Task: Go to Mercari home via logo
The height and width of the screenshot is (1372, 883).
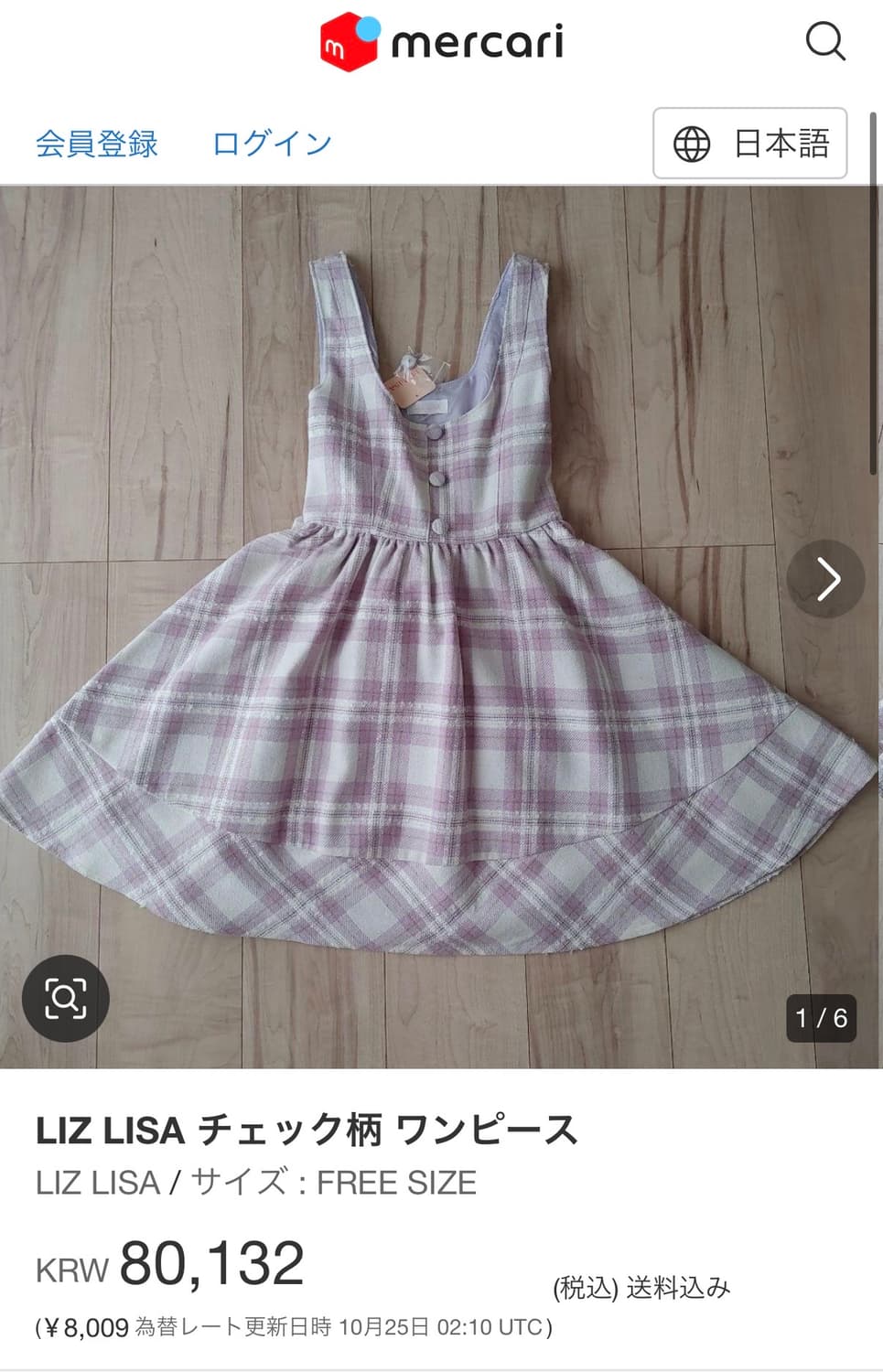Action: pos(441,41)
